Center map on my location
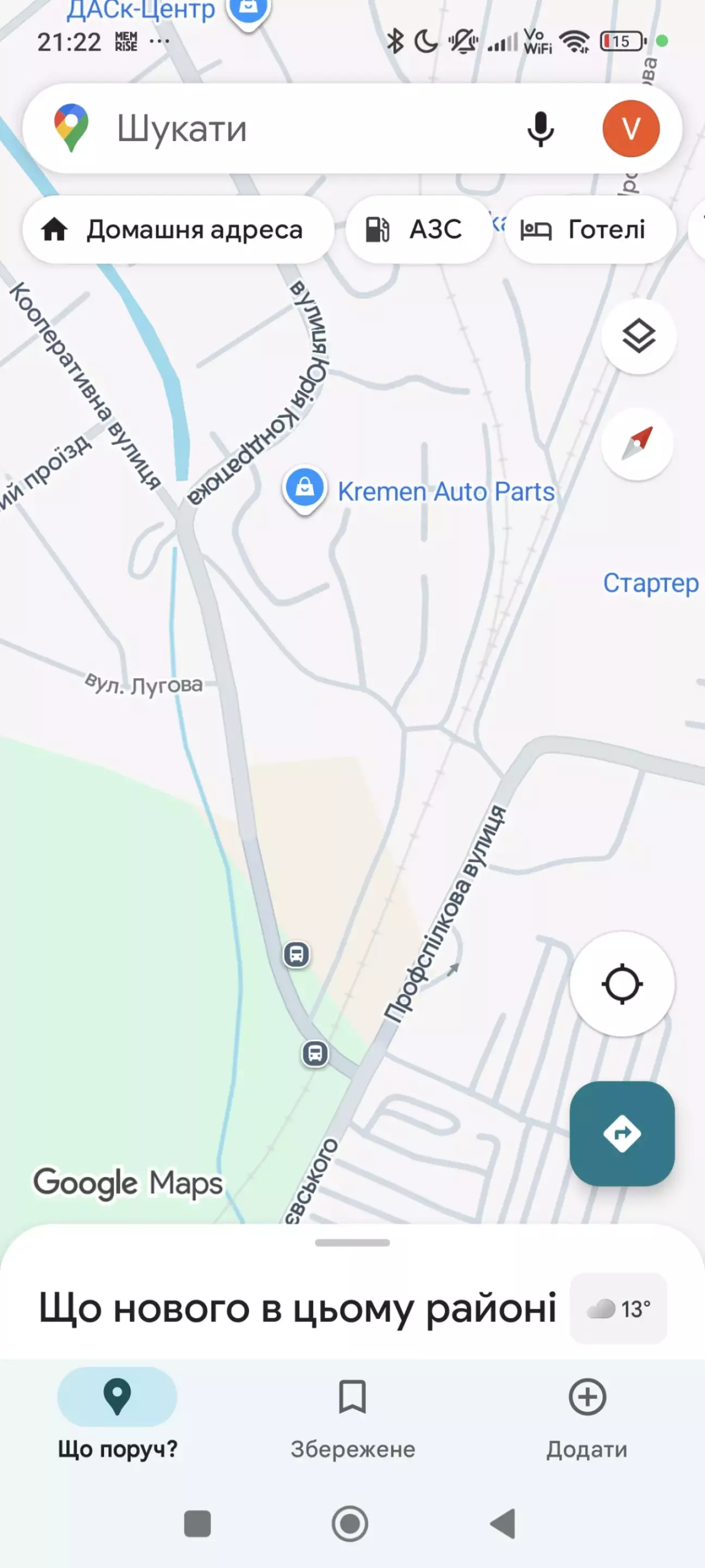 pyautogui.click(x=622, y=983)
